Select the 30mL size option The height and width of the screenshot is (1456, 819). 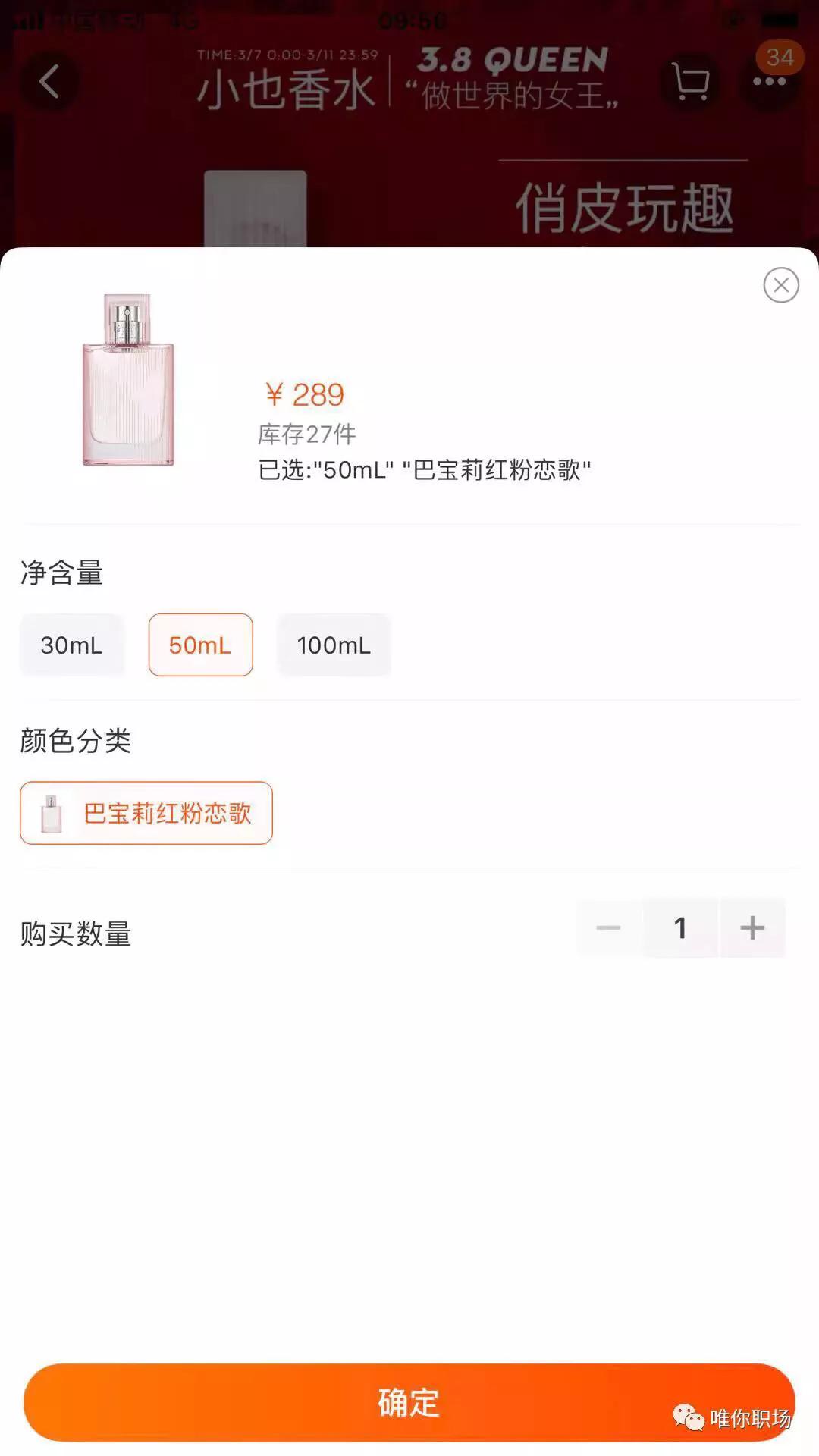tap(72, 645)
